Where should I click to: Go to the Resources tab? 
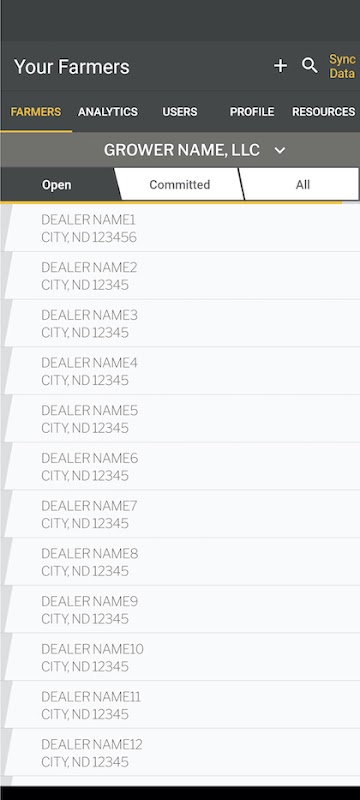(x=323, y=112)
